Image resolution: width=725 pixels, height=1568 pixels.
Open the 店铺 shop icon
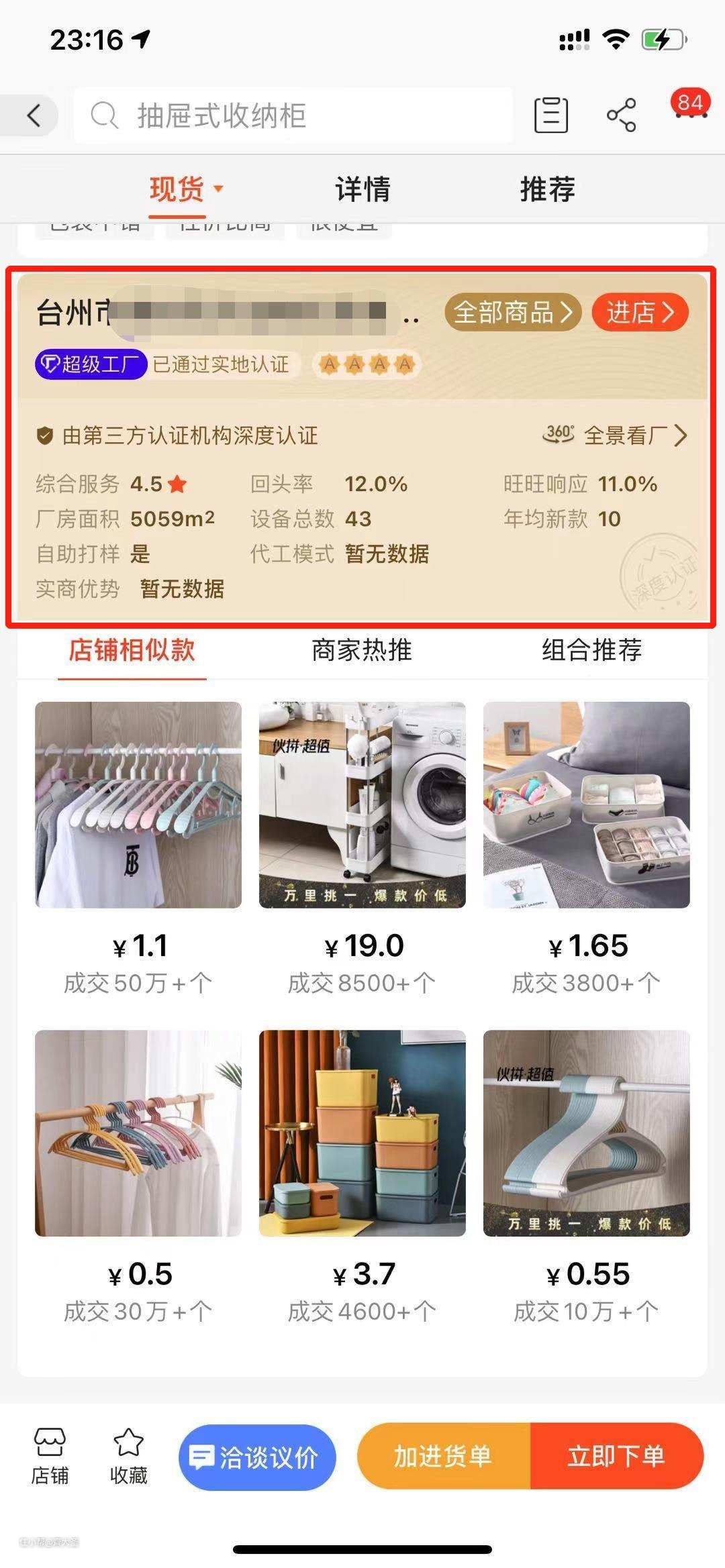[50, 1456]
